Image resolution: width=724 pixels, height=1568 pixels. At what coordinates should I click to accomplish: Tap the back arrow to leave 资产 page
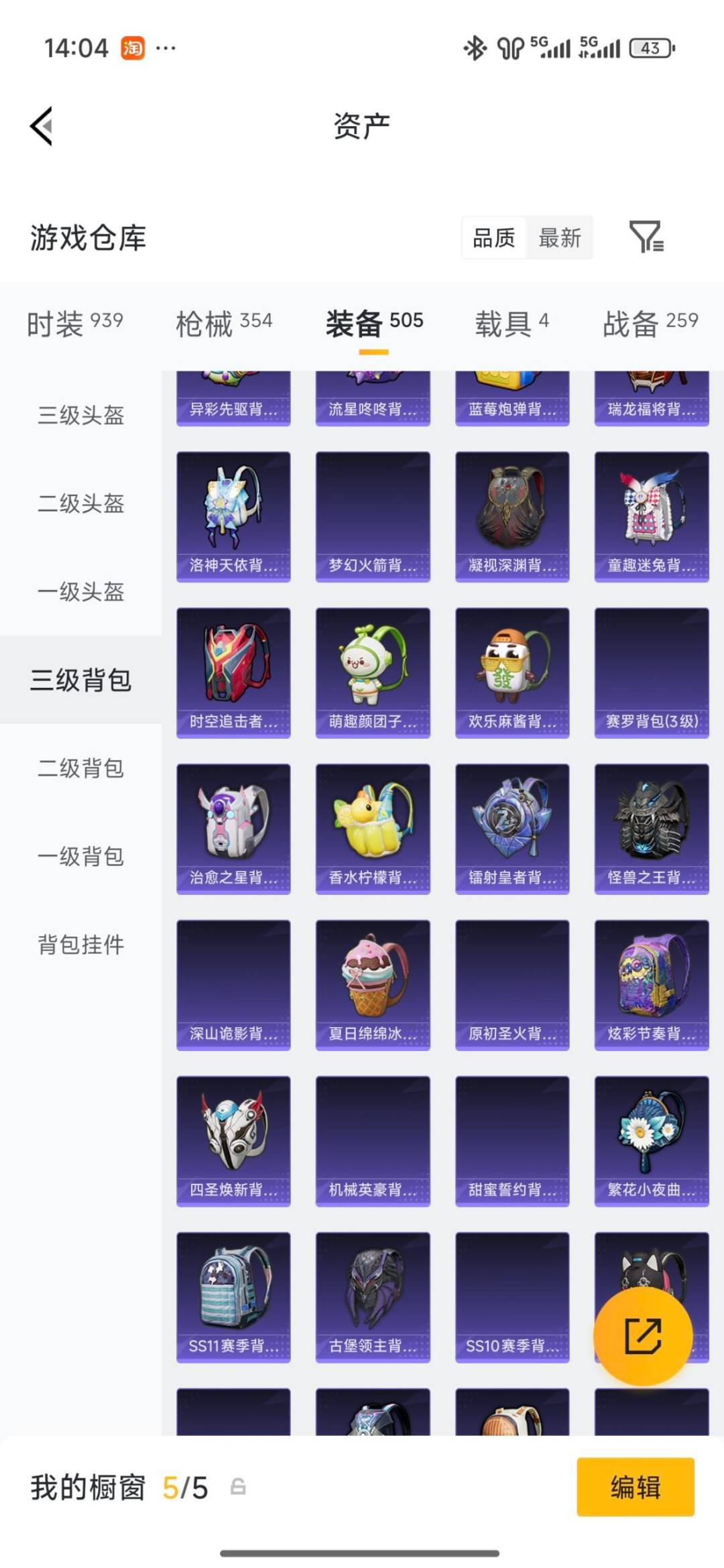[42, 127]
